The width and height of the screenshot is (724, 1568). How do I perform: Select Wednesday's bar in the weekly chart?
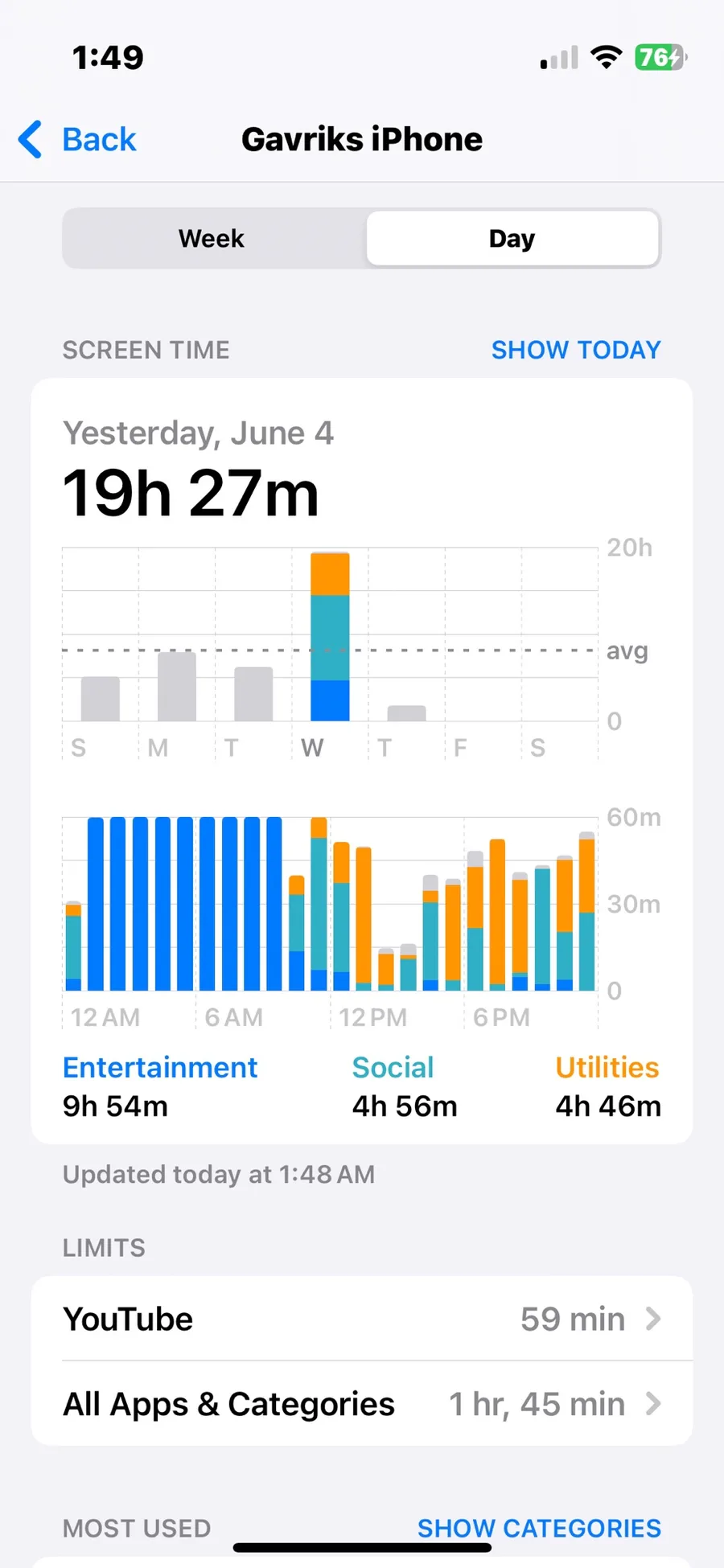pos(330,636)
